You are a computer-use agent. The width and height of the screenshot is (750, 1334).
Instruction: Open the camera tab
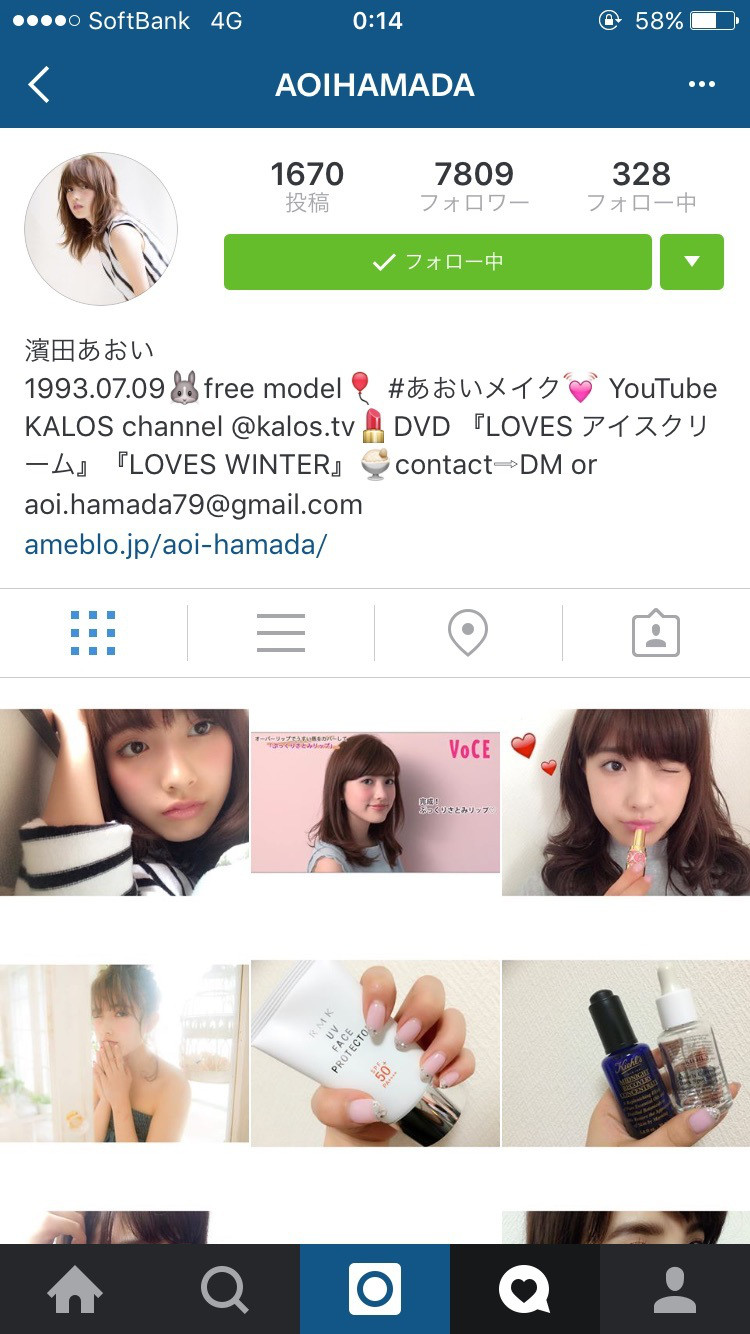375,1290
